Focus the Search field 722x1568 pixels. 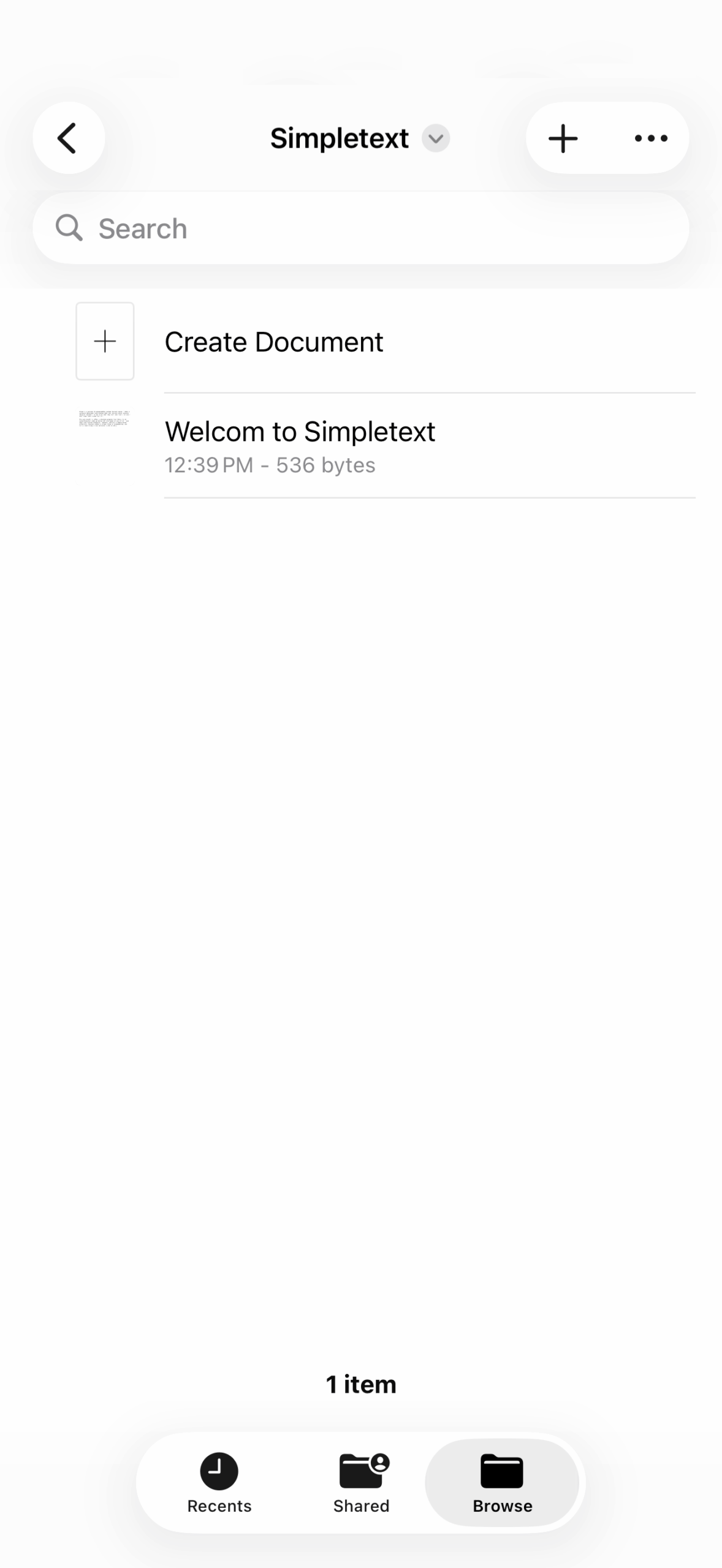[360, 228]
